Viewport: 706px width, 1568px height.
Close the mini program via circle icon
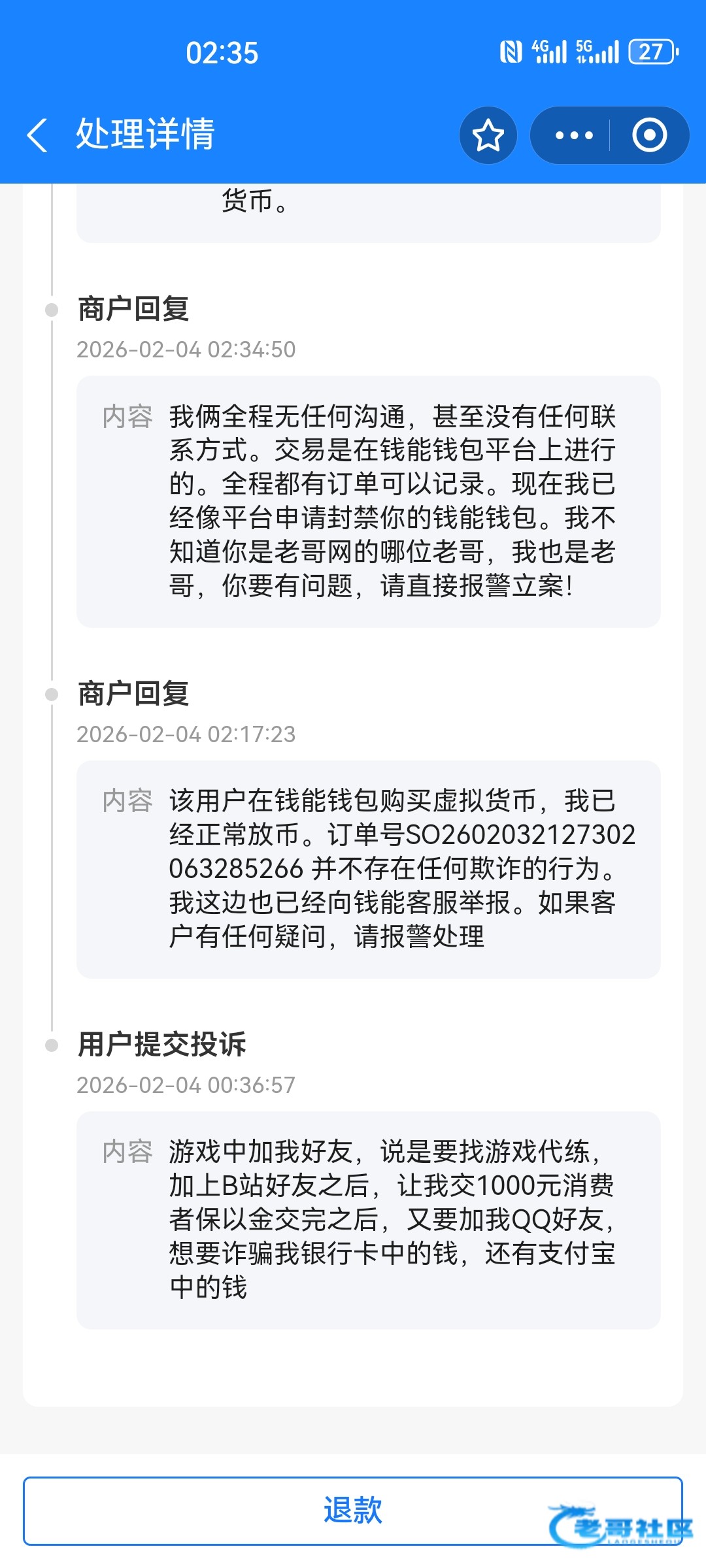(649, 135)
